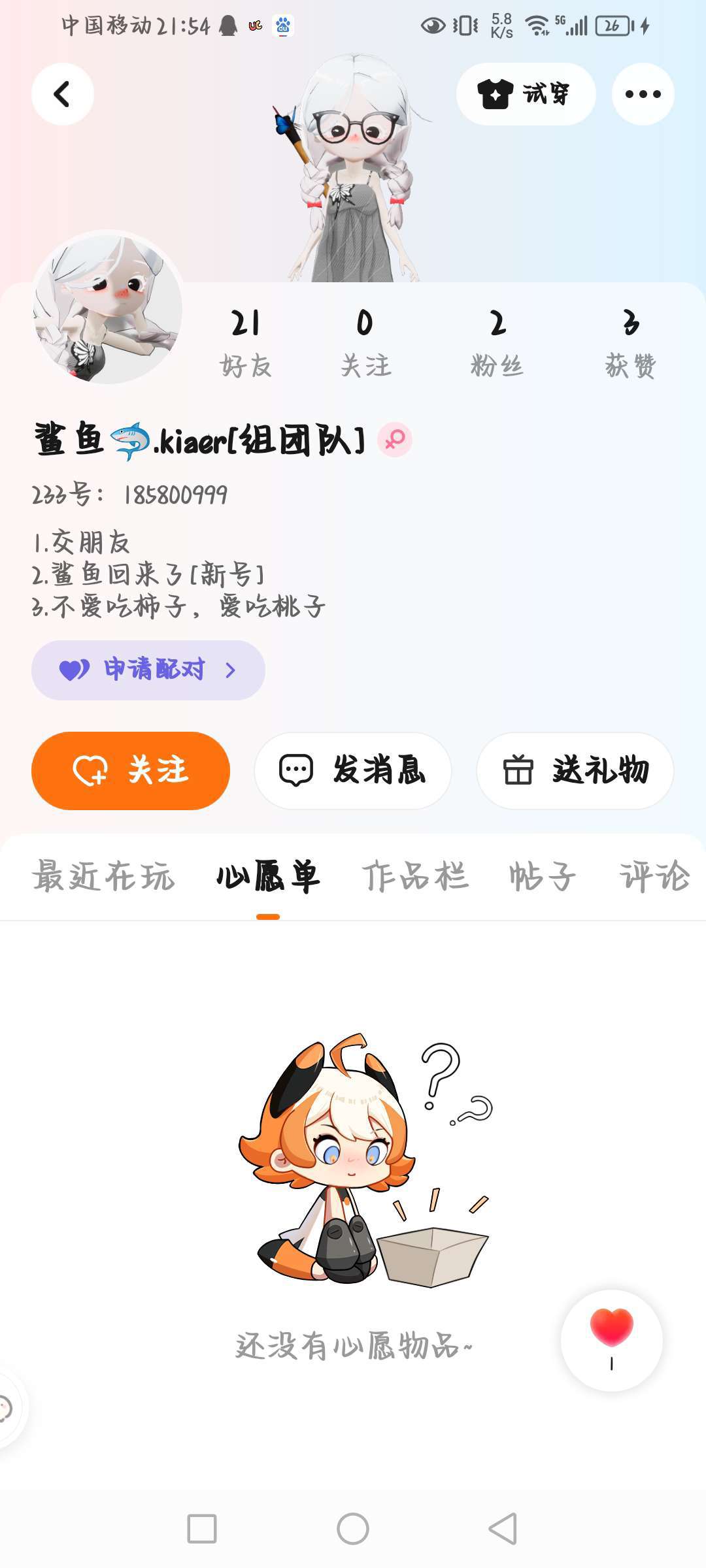Tap 送礼物 to send a gift
Image resolution: width=706 pixels, height=1568 pixels.
tap(575, 770)
